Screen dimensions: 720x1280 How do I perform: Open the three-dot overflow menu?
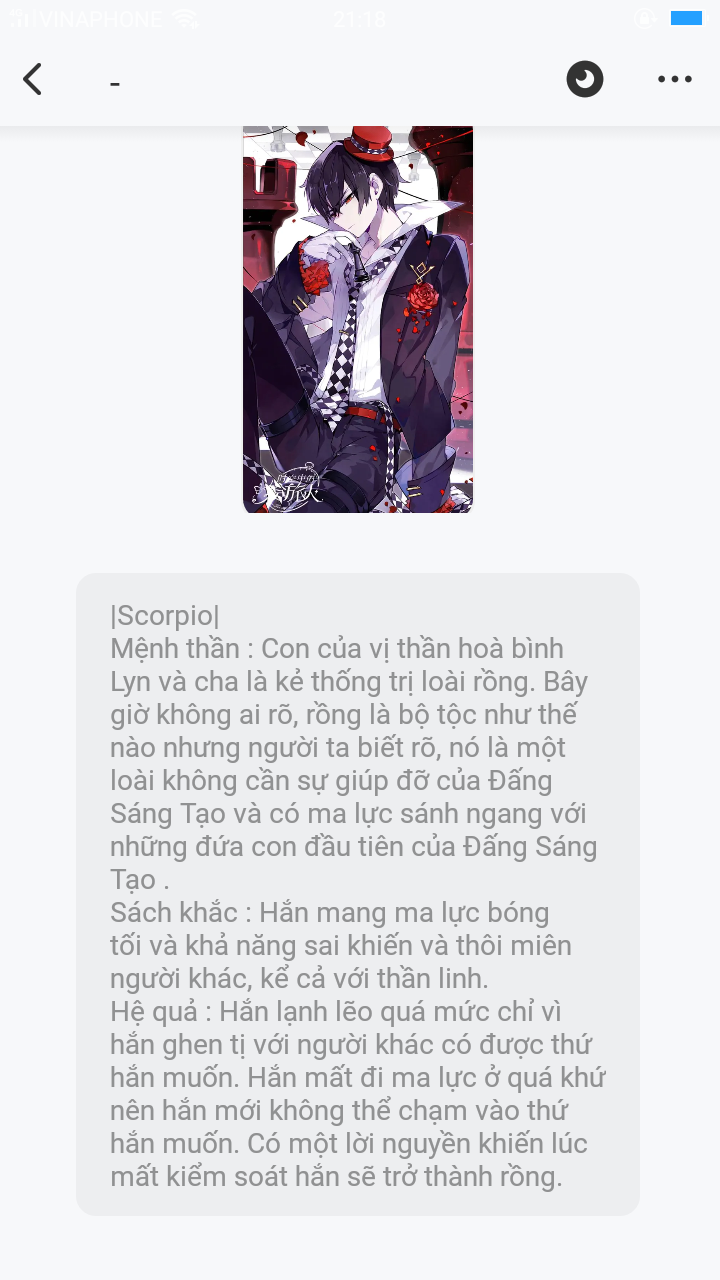coord(675,79)
